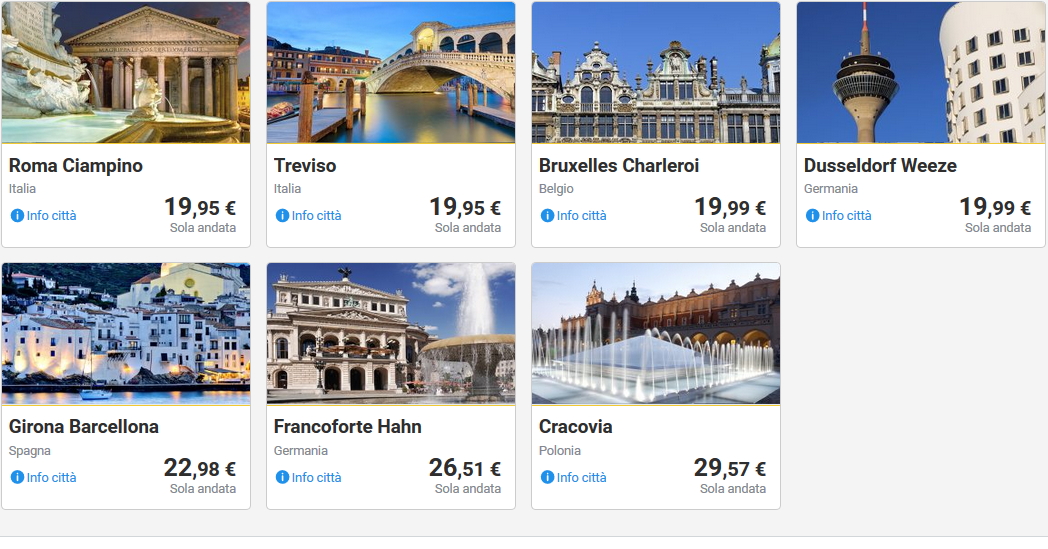The width and height of the screenshot is (1048, 549).
Task: Check Info città for Girona Barcellona
Action: click(44, 478)
